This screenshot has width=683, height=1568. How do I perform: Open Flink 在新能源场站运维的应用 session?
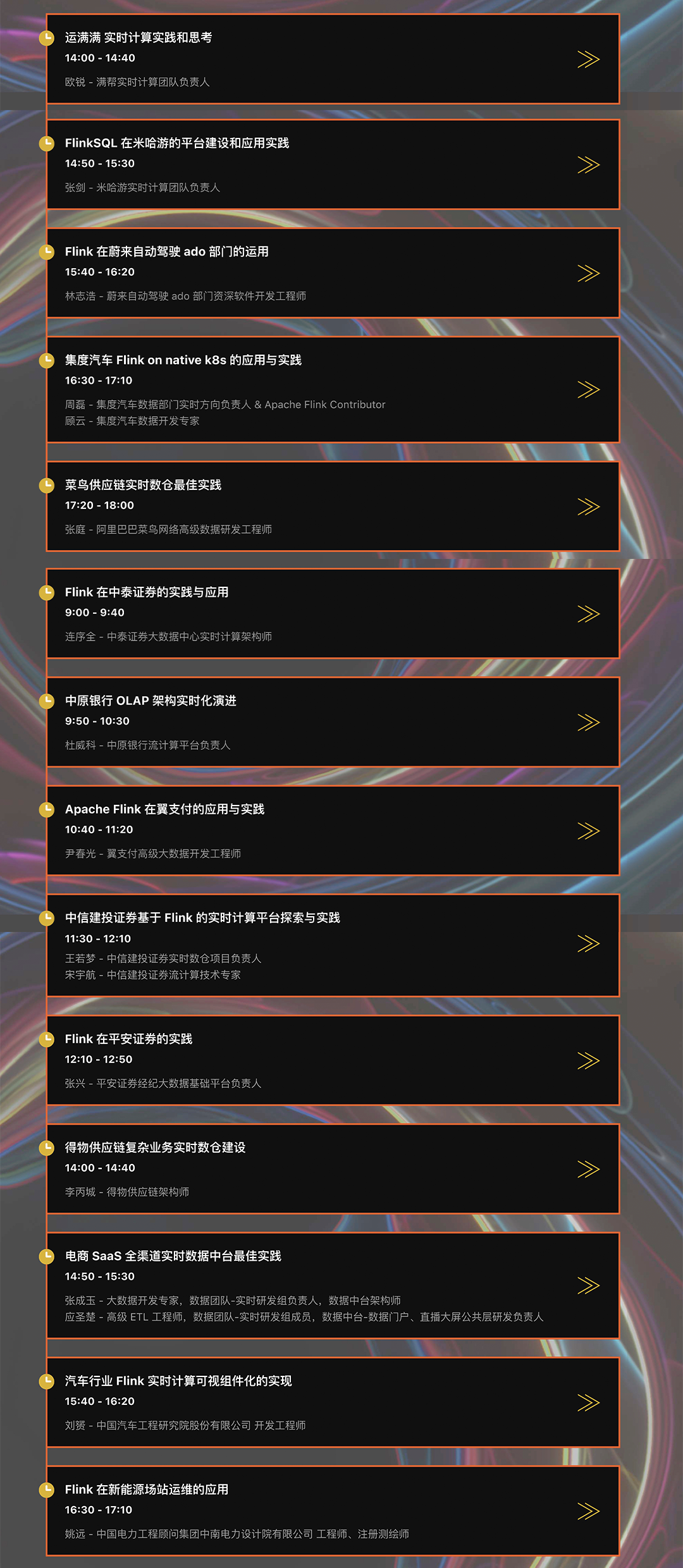point(333,1511)
